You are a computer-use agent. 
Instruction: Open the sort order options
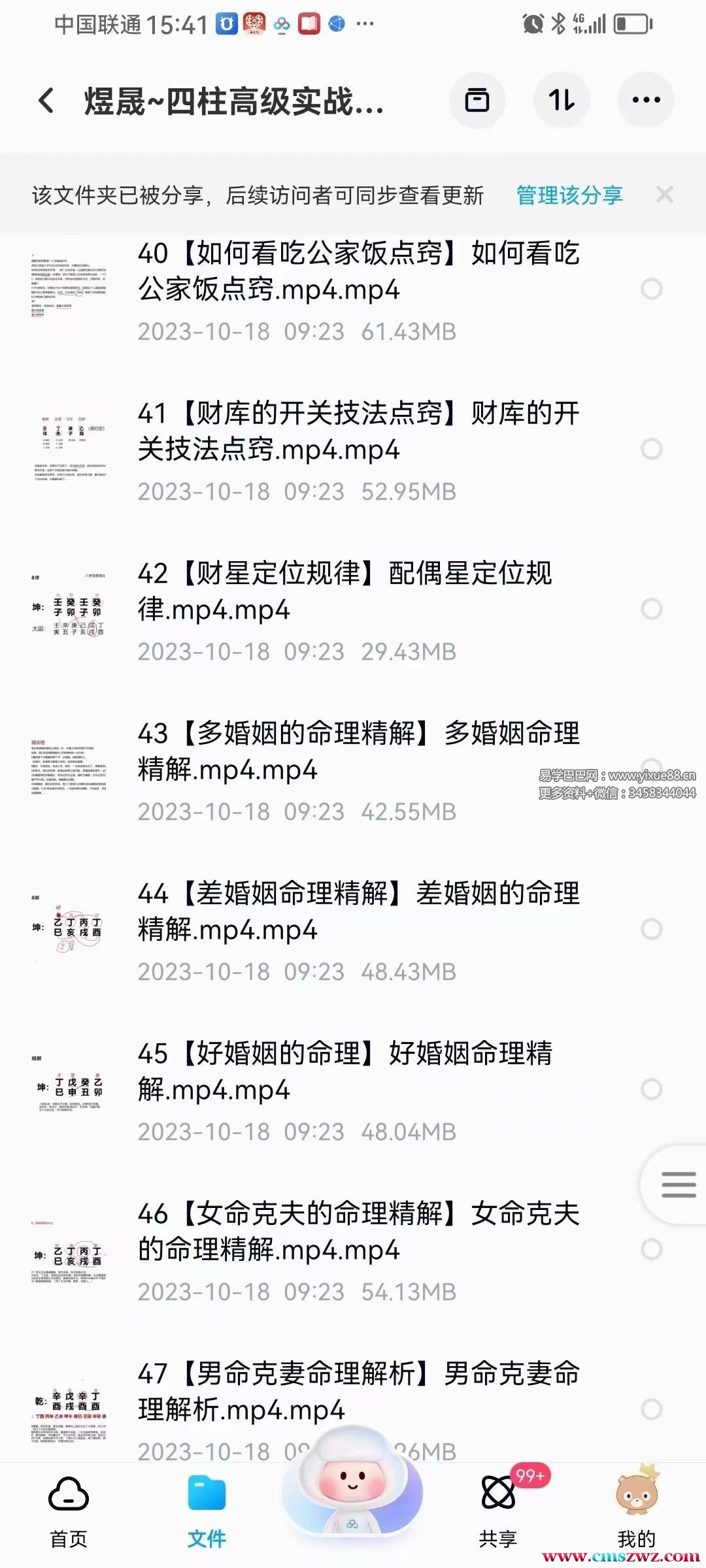click(562, 101)
